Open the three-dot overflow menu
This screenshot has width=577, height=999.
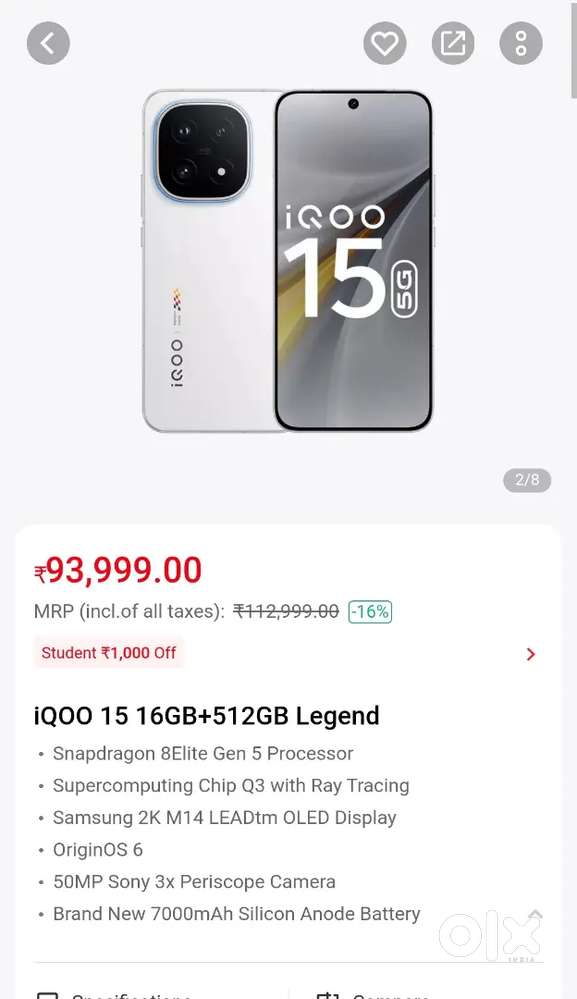pos(521,43)
